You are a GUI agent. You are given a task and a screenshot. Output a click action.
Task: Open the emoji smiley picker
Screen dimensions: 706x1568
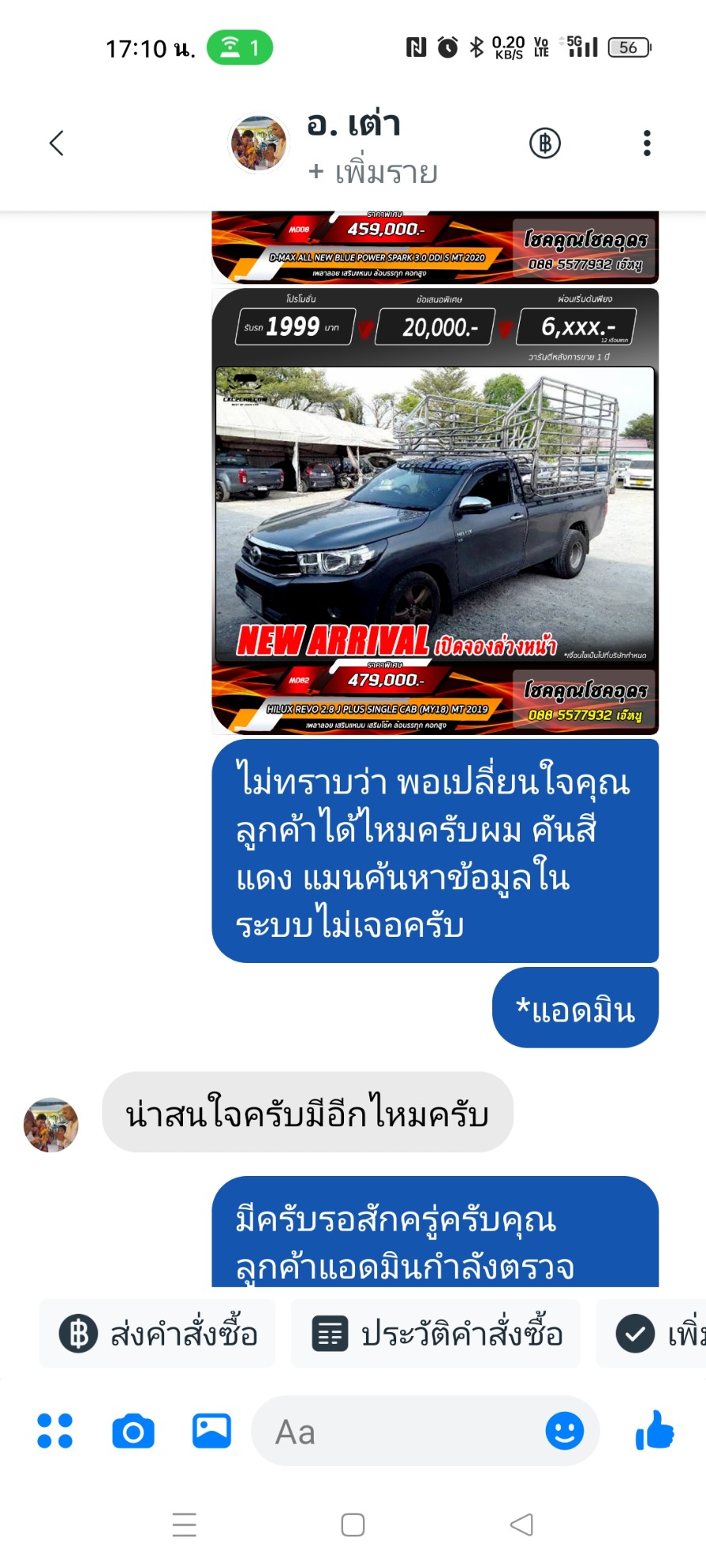click(565, 1431)
